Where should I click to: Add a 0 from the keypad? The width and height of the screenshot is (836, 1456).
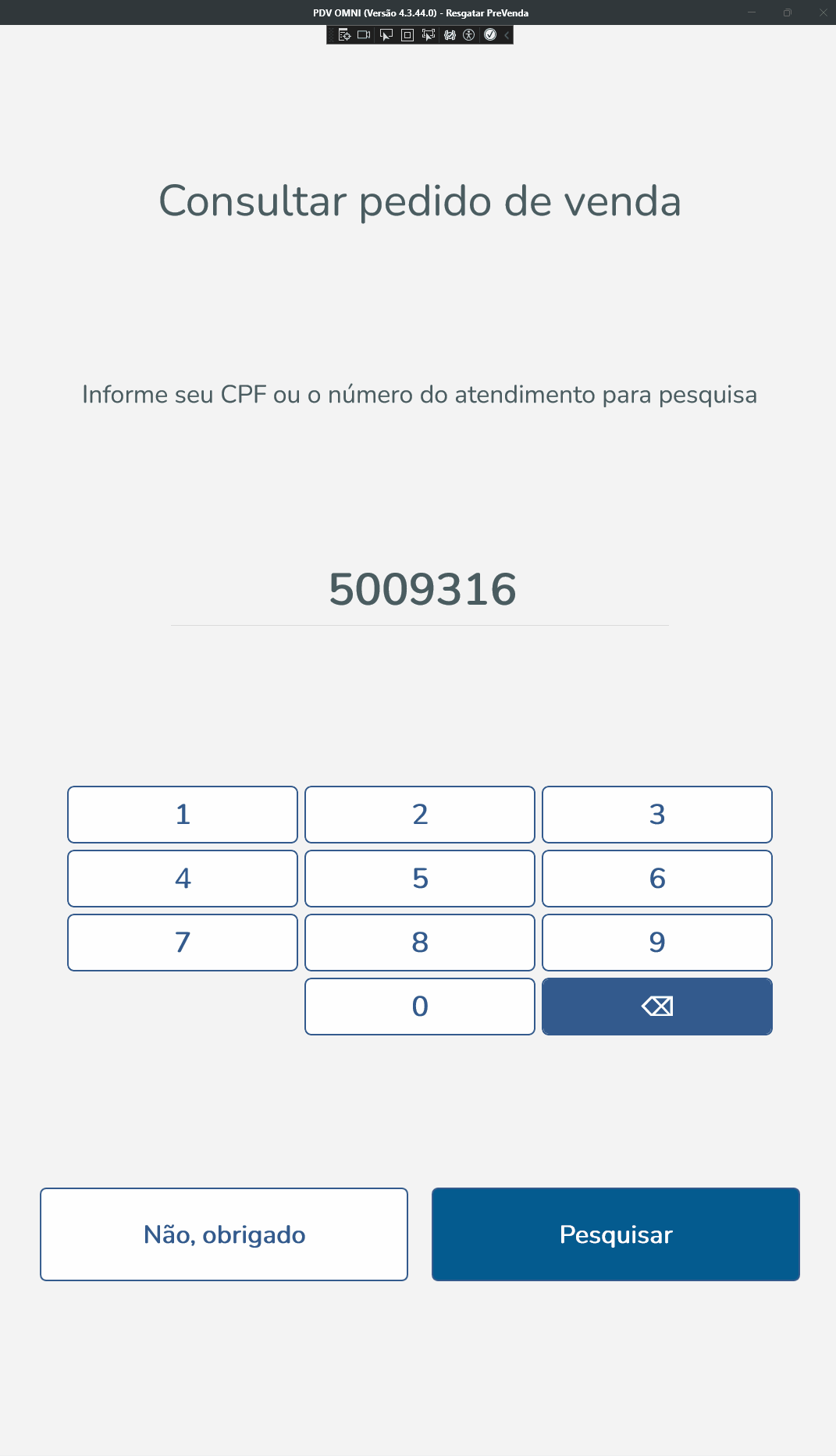pyautogui.click(x=420, y=1007)
